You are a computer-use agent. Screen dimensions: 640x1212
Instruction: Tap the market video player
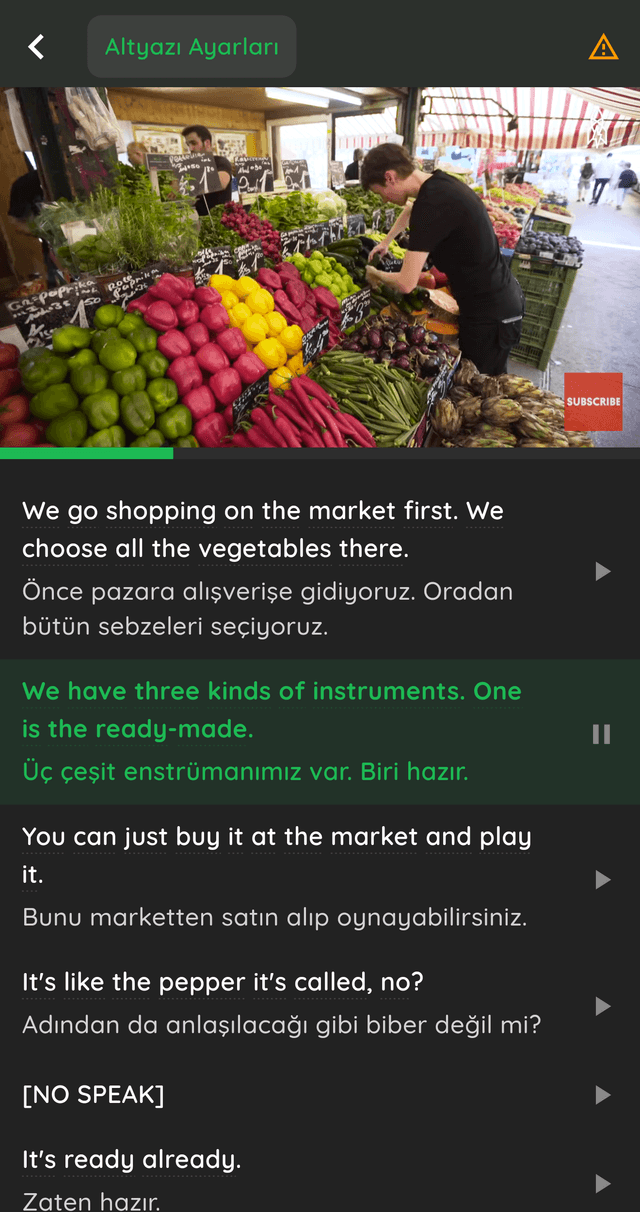[x=320, y=267]
